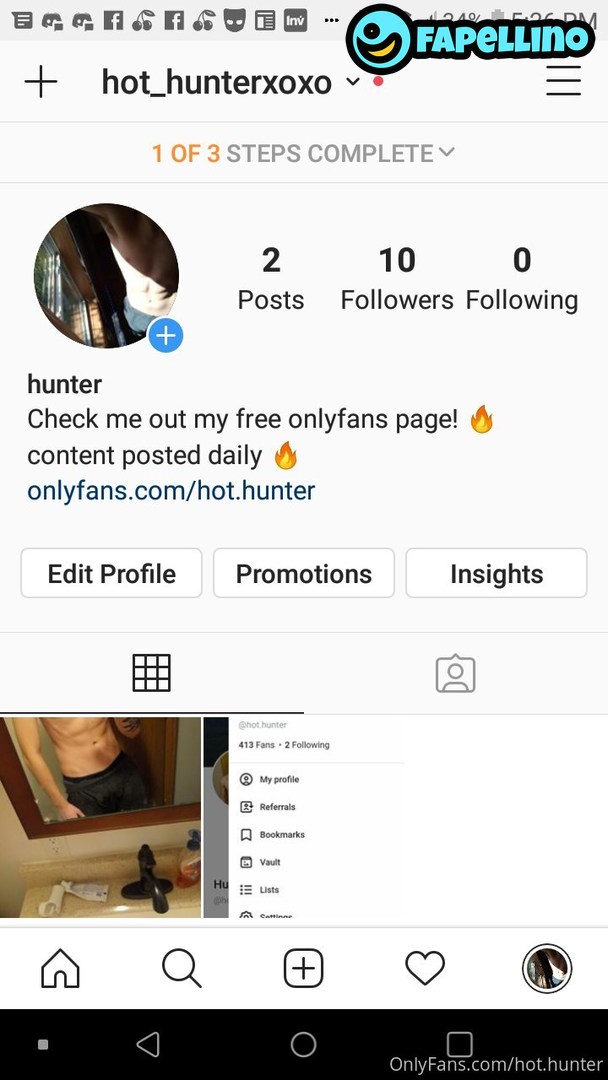Open the mirror selfie post
Screen dimensions: 608x1080
pyautogui.click(x=100, y=816)
